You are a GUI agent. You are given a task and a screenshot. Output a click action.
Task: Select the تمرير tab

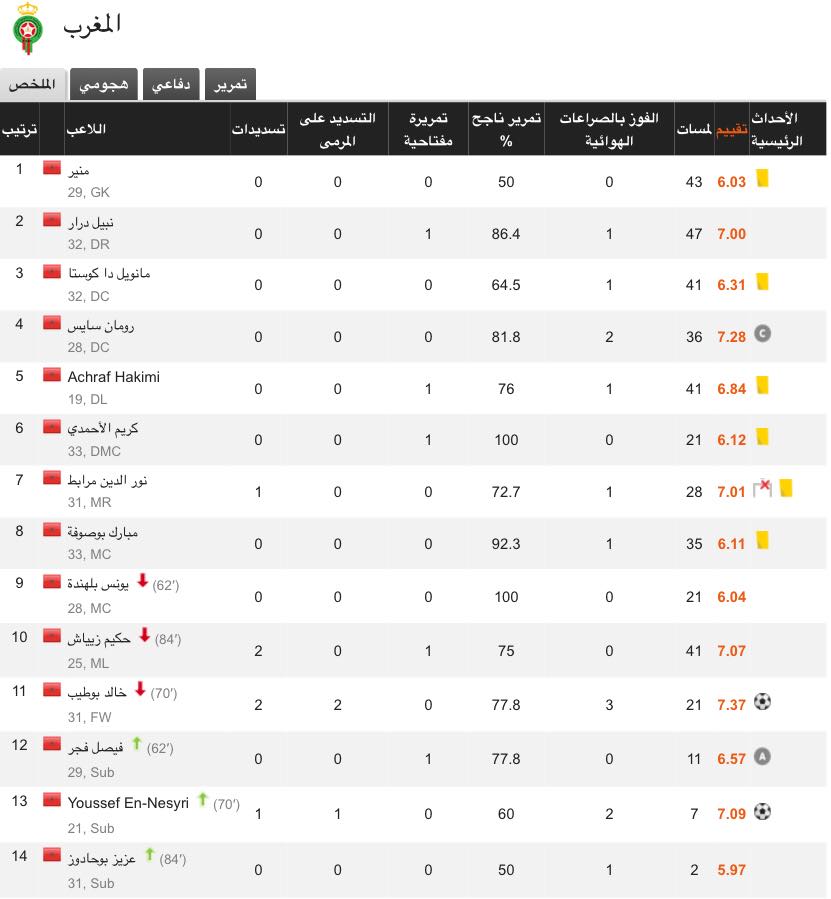point(230,84)
